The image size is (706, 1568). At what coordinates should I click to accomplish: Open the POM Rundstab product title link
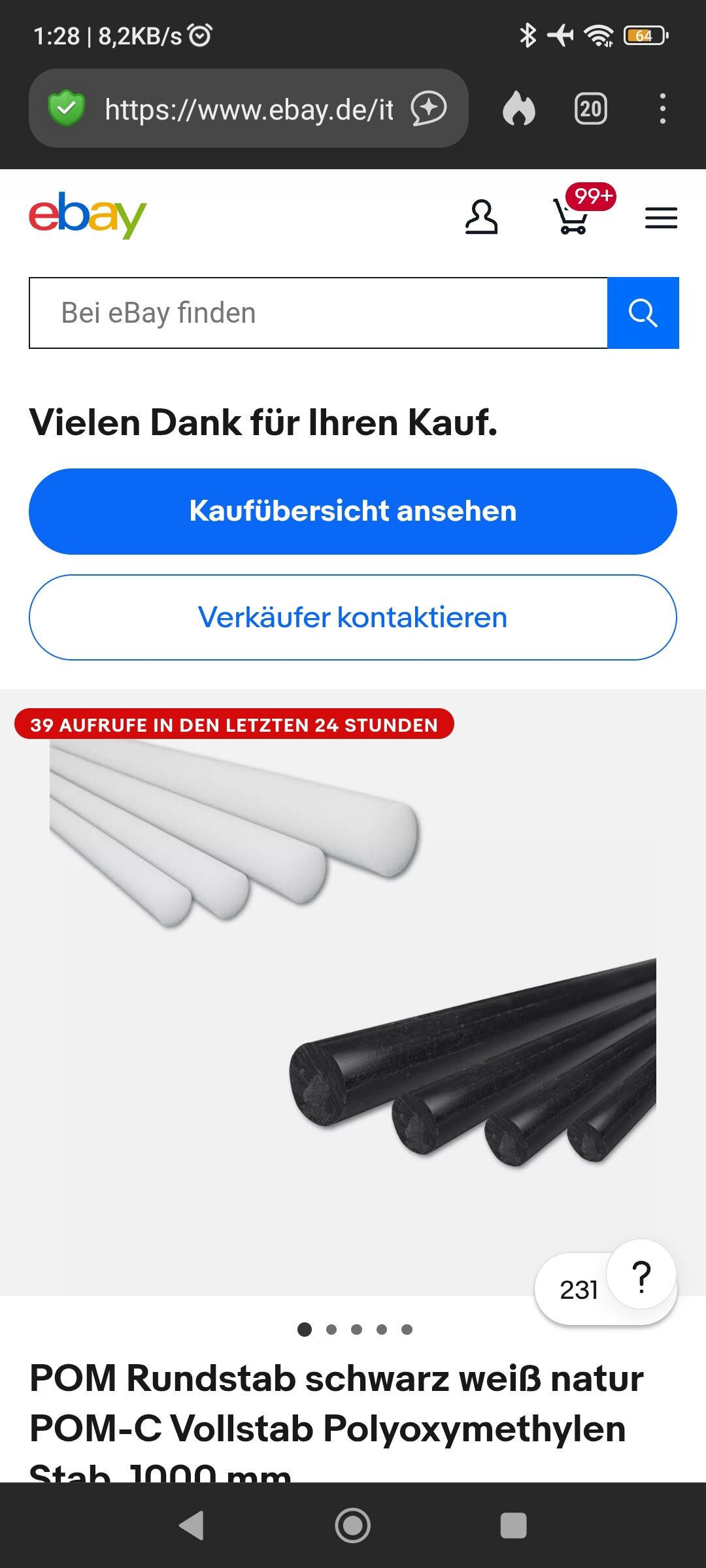click(337, 1403)
